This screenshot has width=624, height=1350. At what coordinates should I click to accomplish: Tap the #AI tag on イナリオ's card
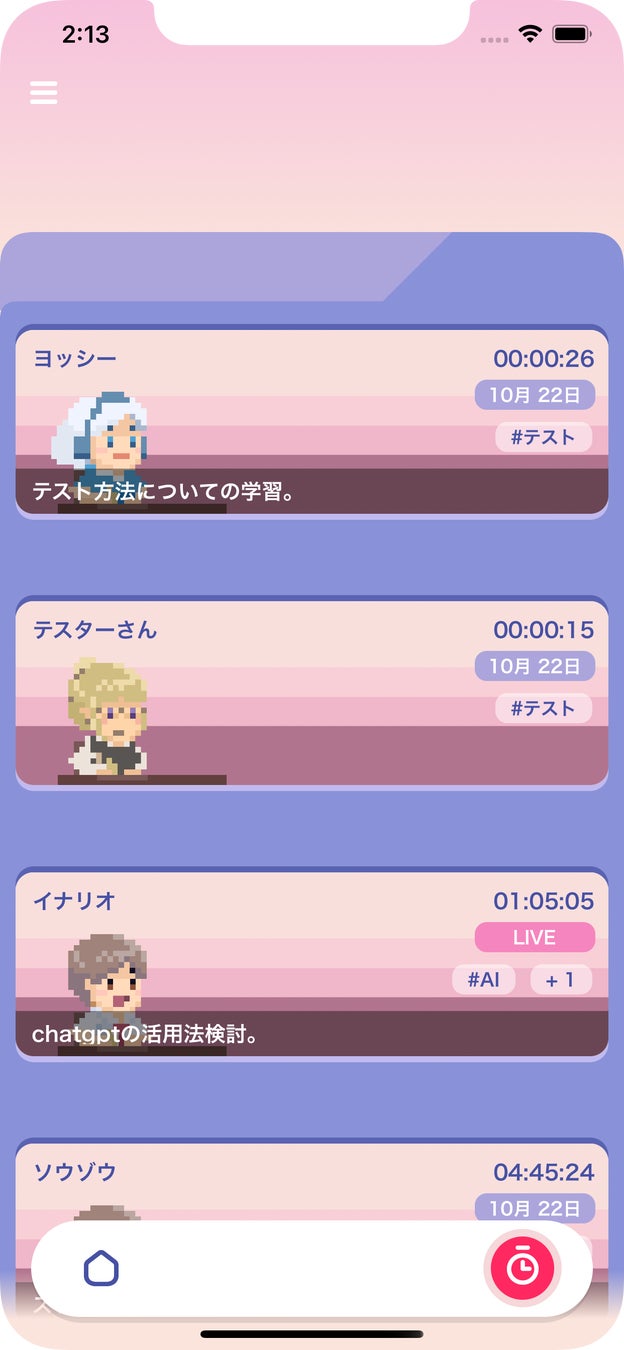pyautogui.click(x=484, y=980)
